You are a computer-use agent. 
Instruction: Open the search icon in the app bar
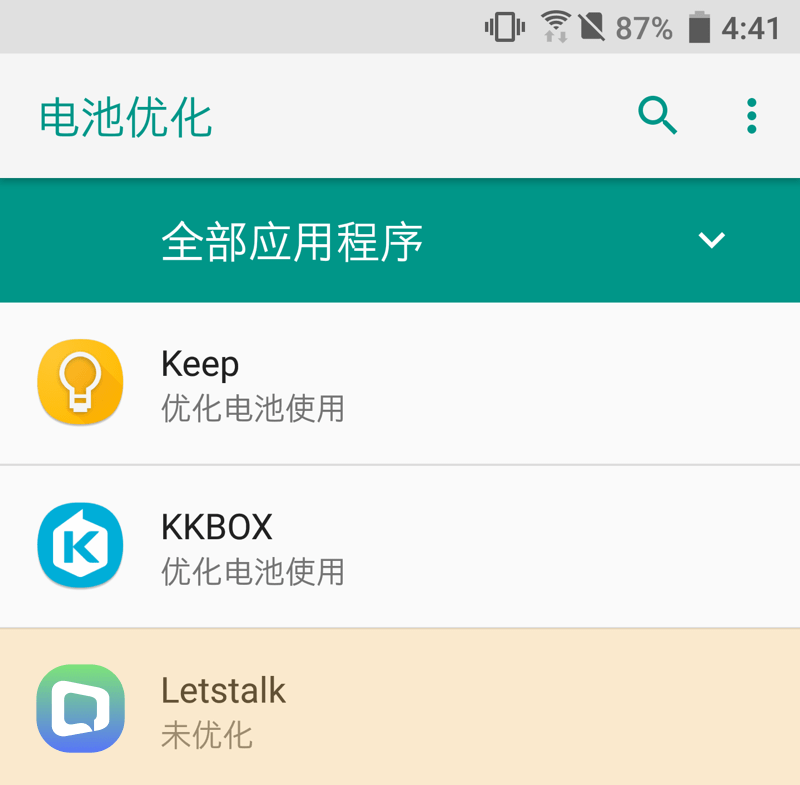tap(657, 116)
